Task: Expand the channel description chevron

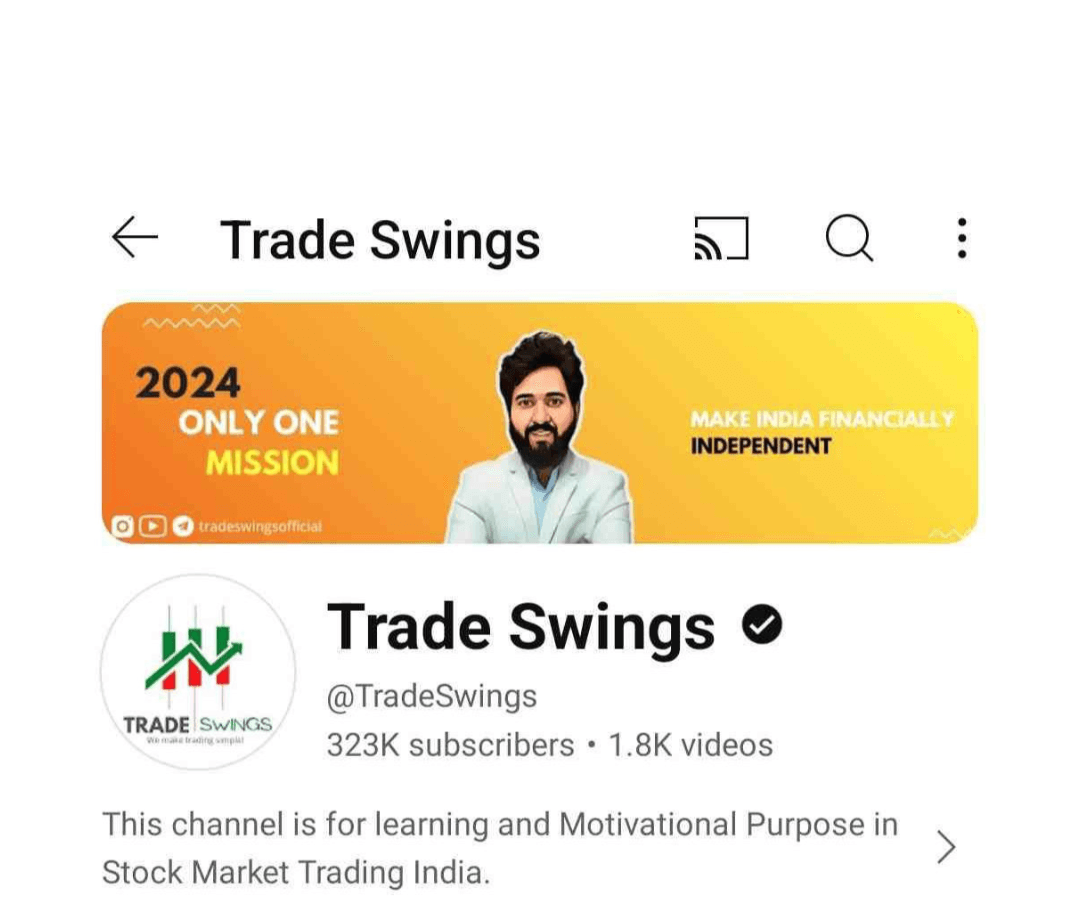Action: click(x=945, y=847)
